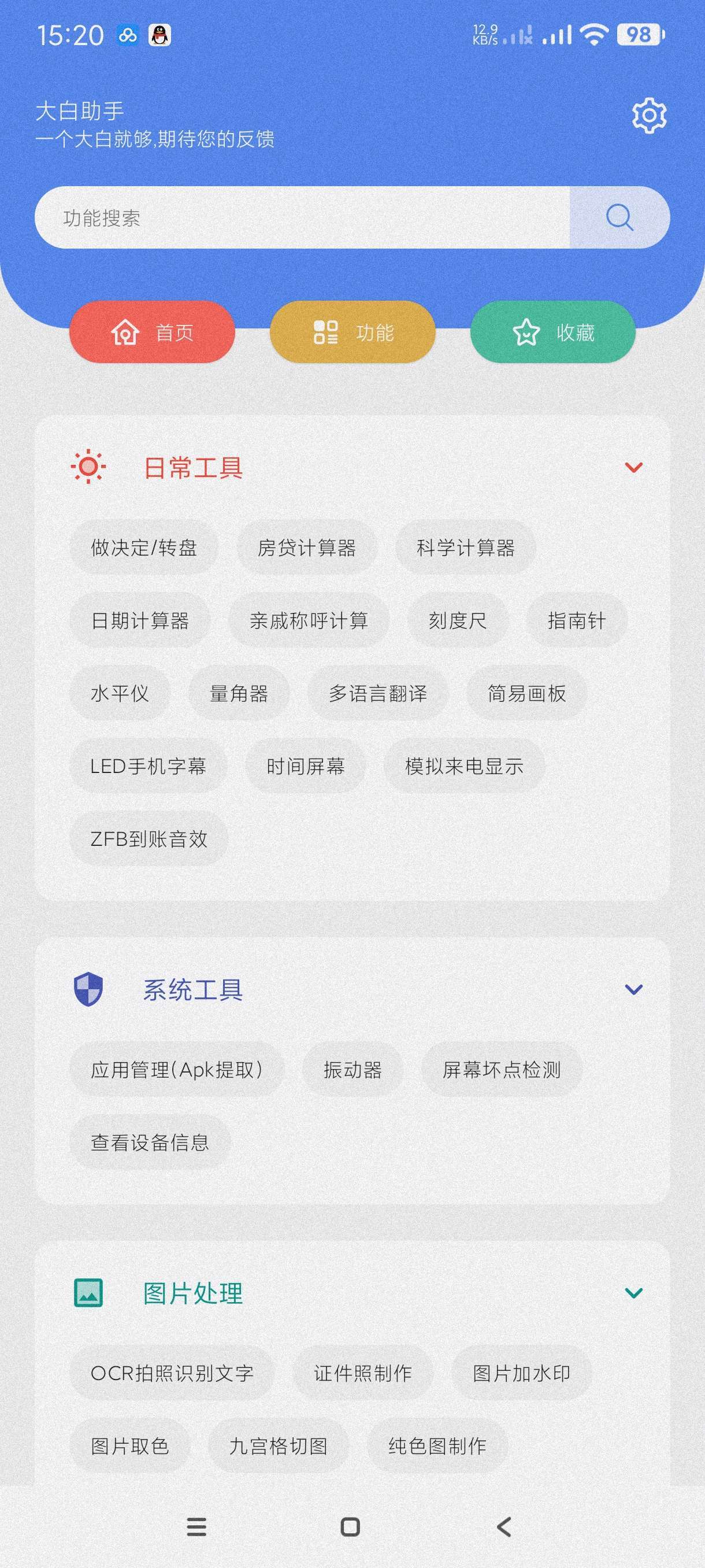Collapse the 日常工具 section
Screen dimensions: 705x1568
(x=633, y=468)
